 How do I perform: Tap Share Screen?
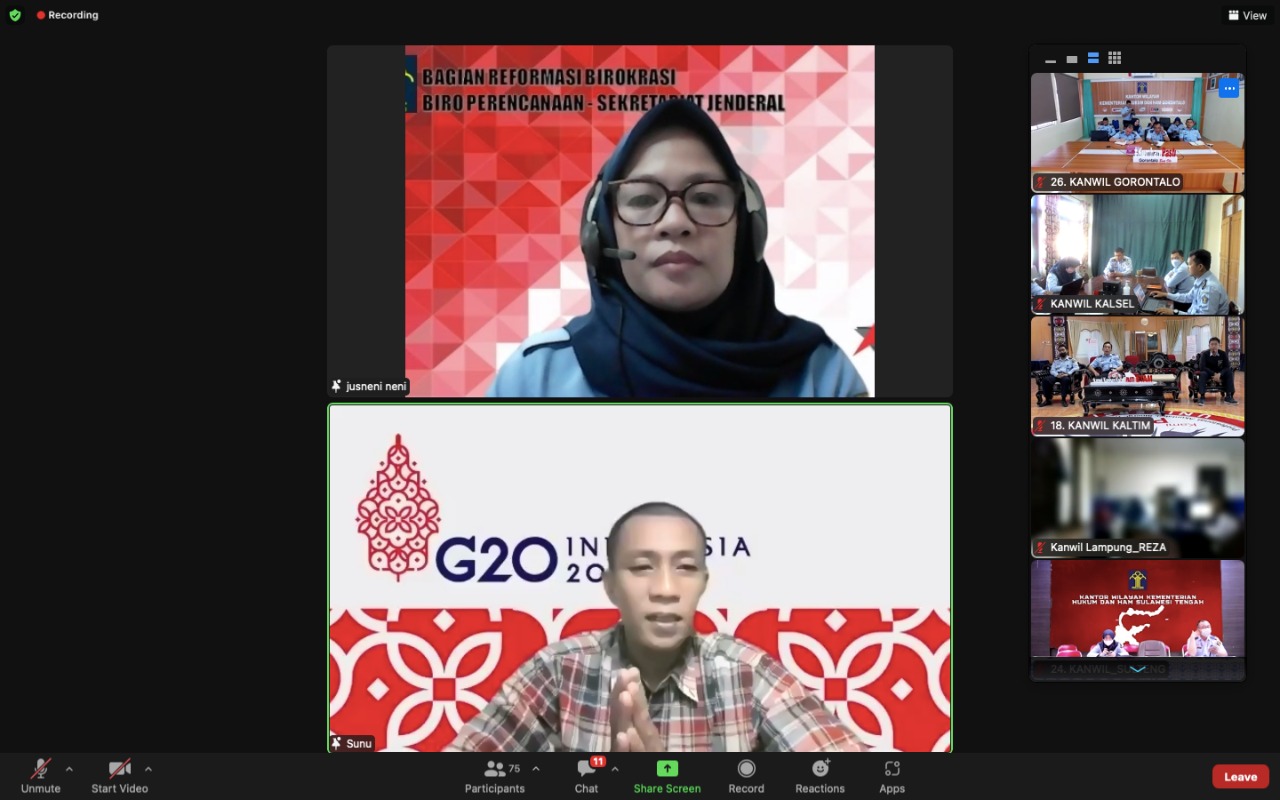(x=667, y=775)
